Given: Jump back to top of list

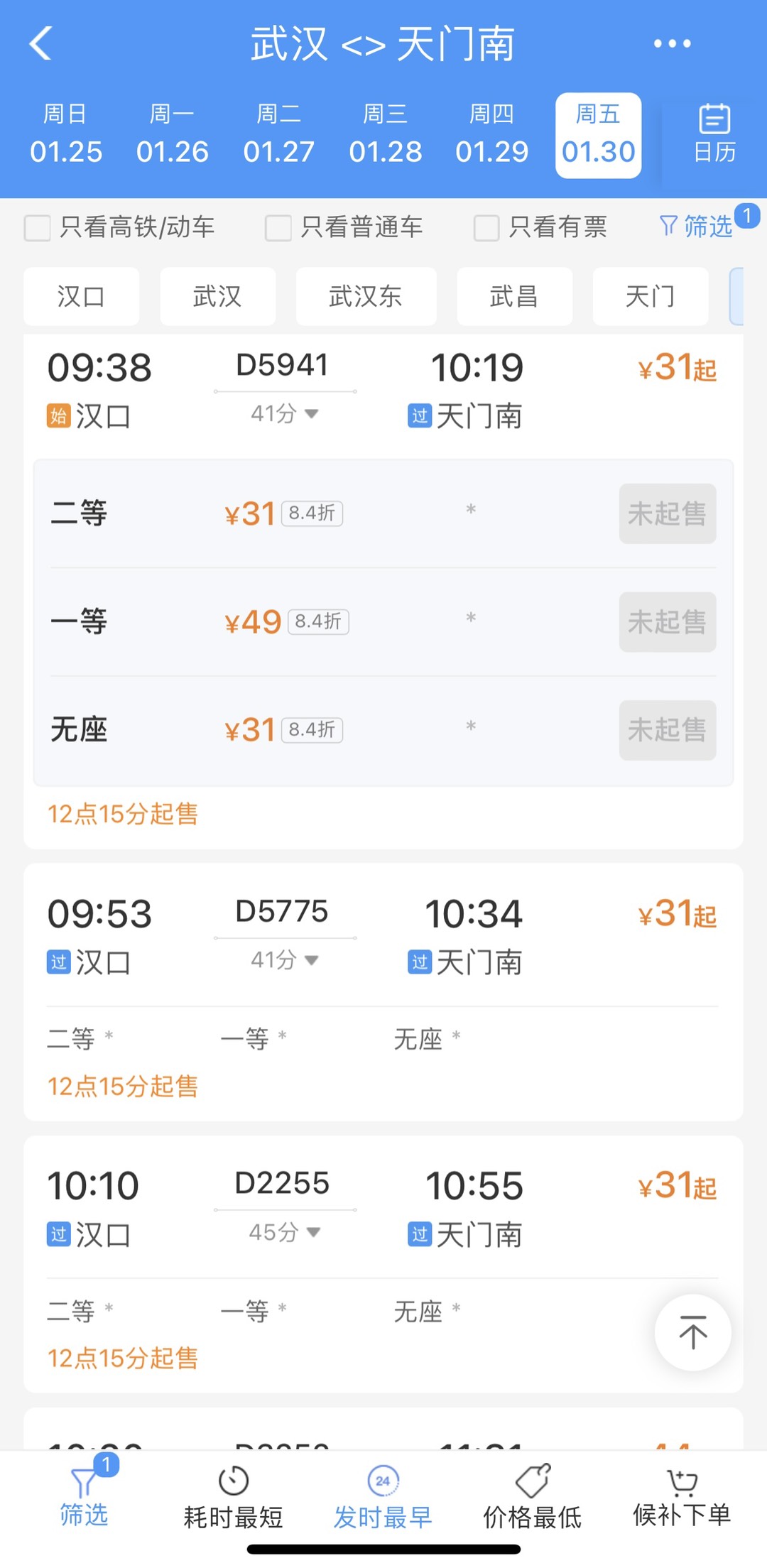Looking at the screenshot, I should coord(692,1332).
